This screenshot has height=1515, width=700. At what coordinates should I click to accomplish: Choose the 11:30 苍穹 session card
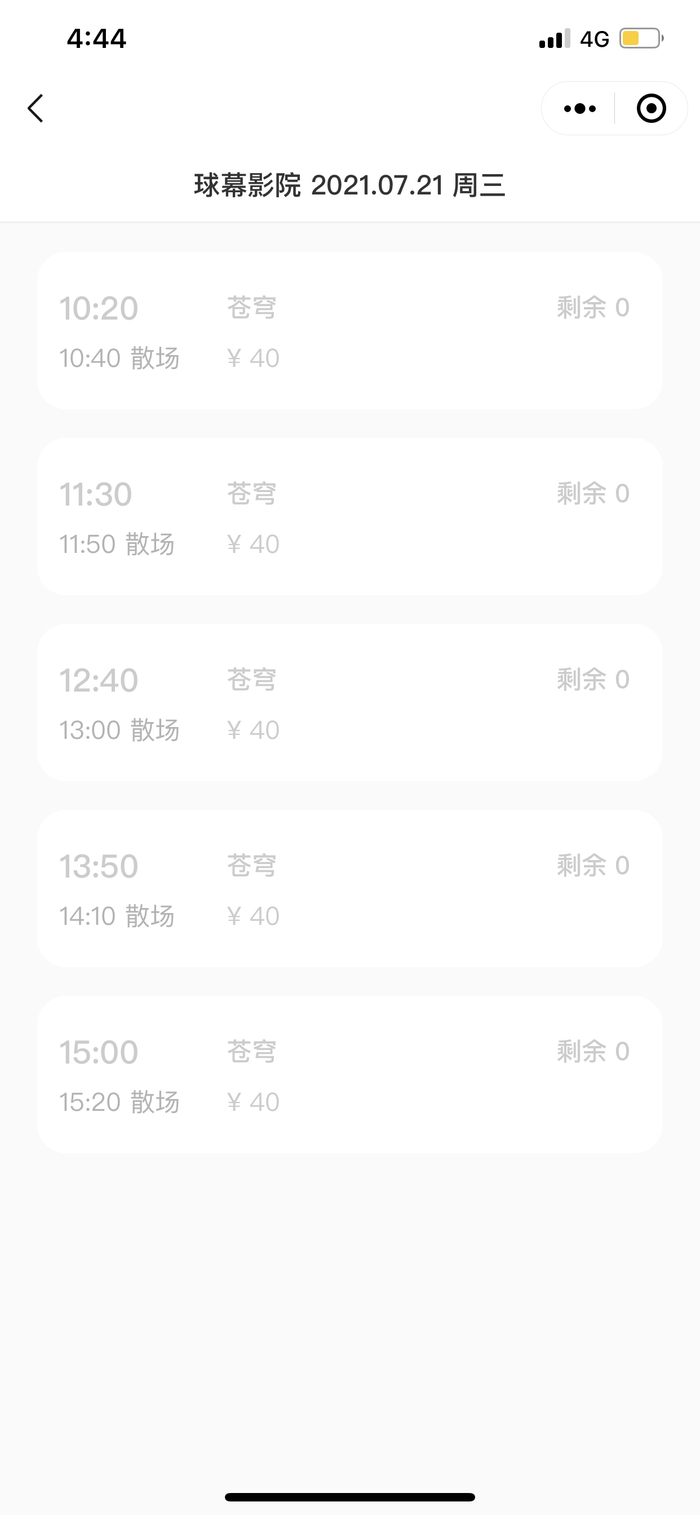click(x=349, y=516)
